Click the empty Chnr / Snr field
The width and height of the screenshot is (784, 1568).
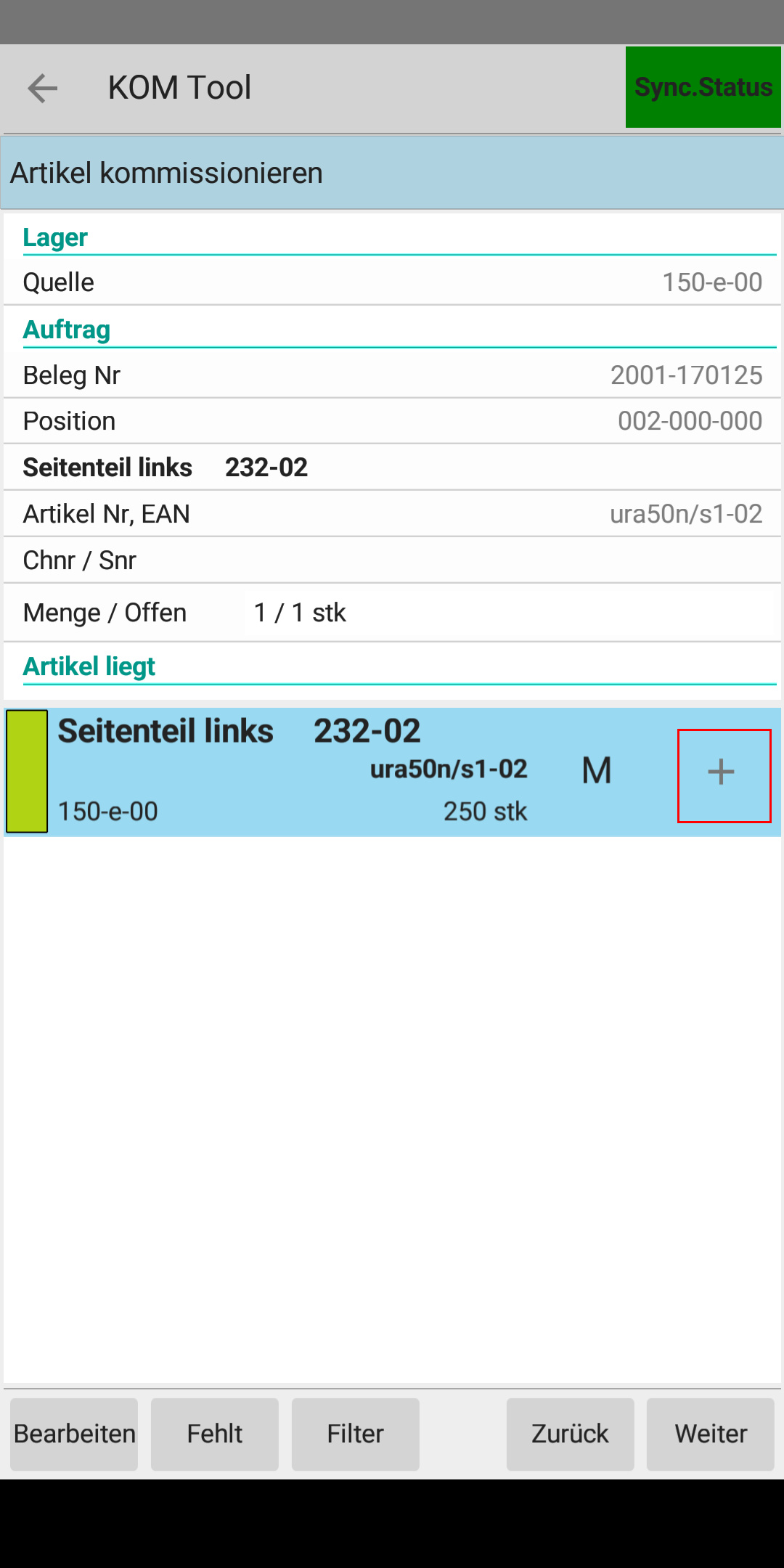tap(392, 560)
